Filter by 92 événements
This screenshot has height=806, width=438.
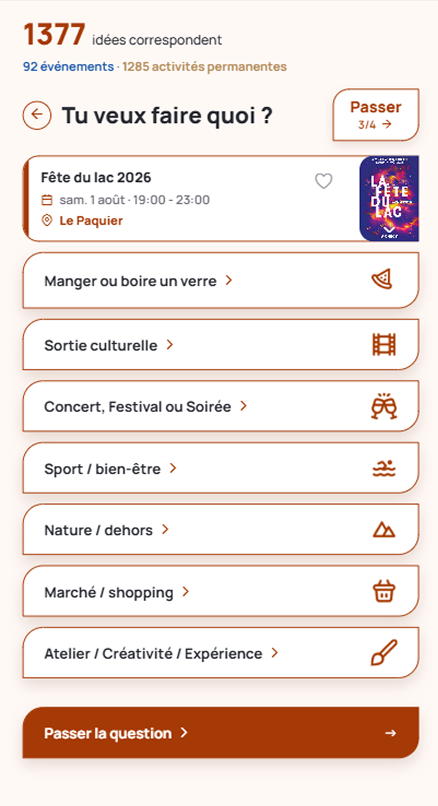tap(68, 67)
